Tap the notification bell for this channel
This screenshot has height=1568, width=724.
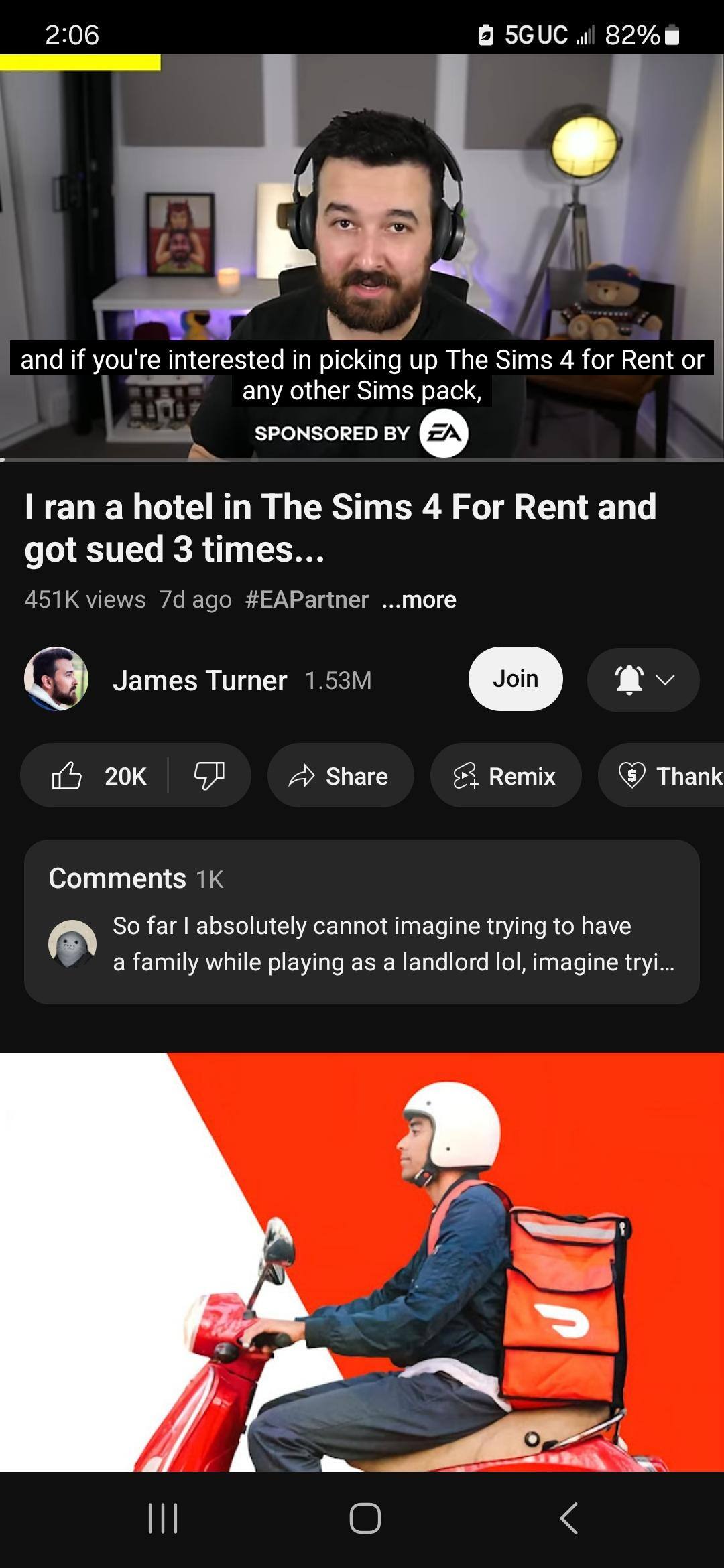[628, 679]
